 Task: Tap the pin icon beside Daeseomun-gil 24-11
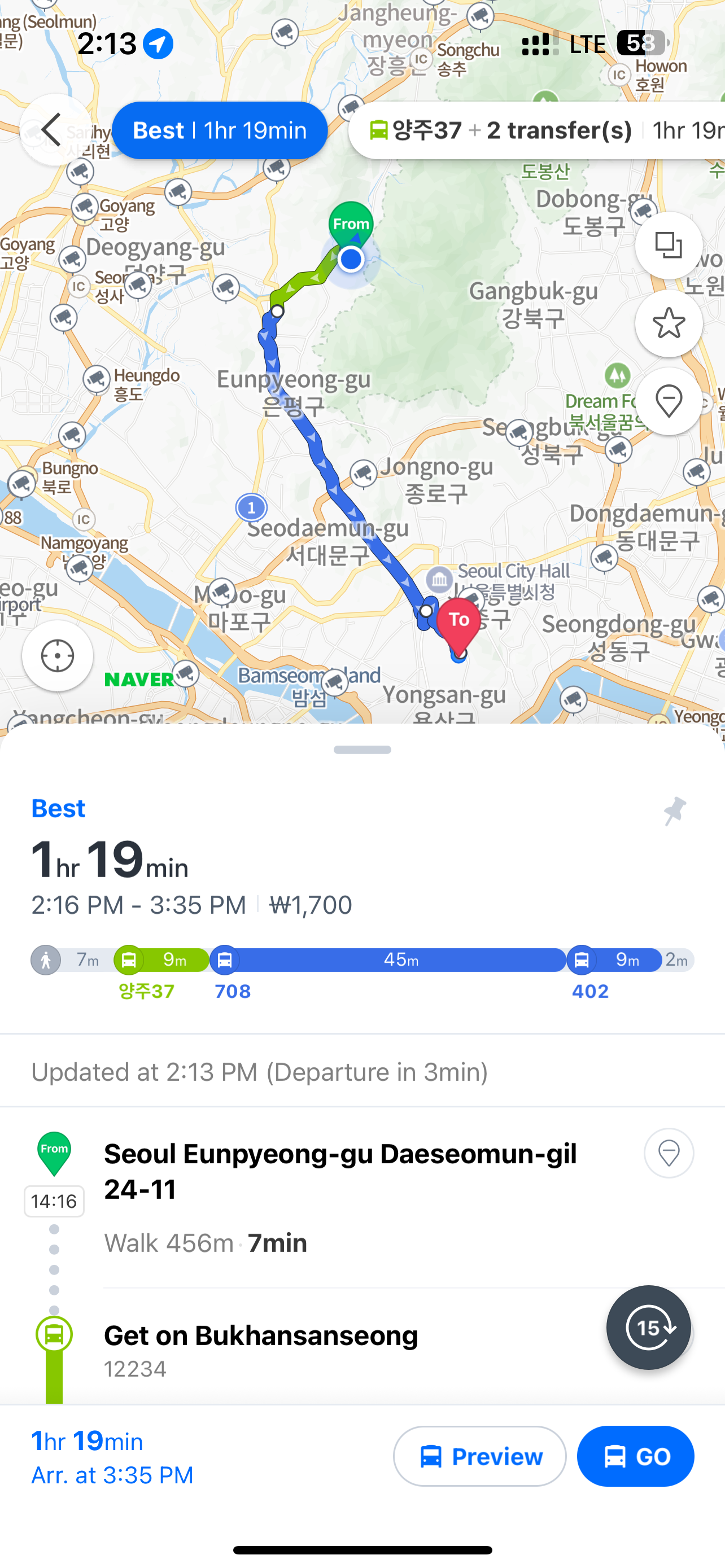click(669, 1153)
